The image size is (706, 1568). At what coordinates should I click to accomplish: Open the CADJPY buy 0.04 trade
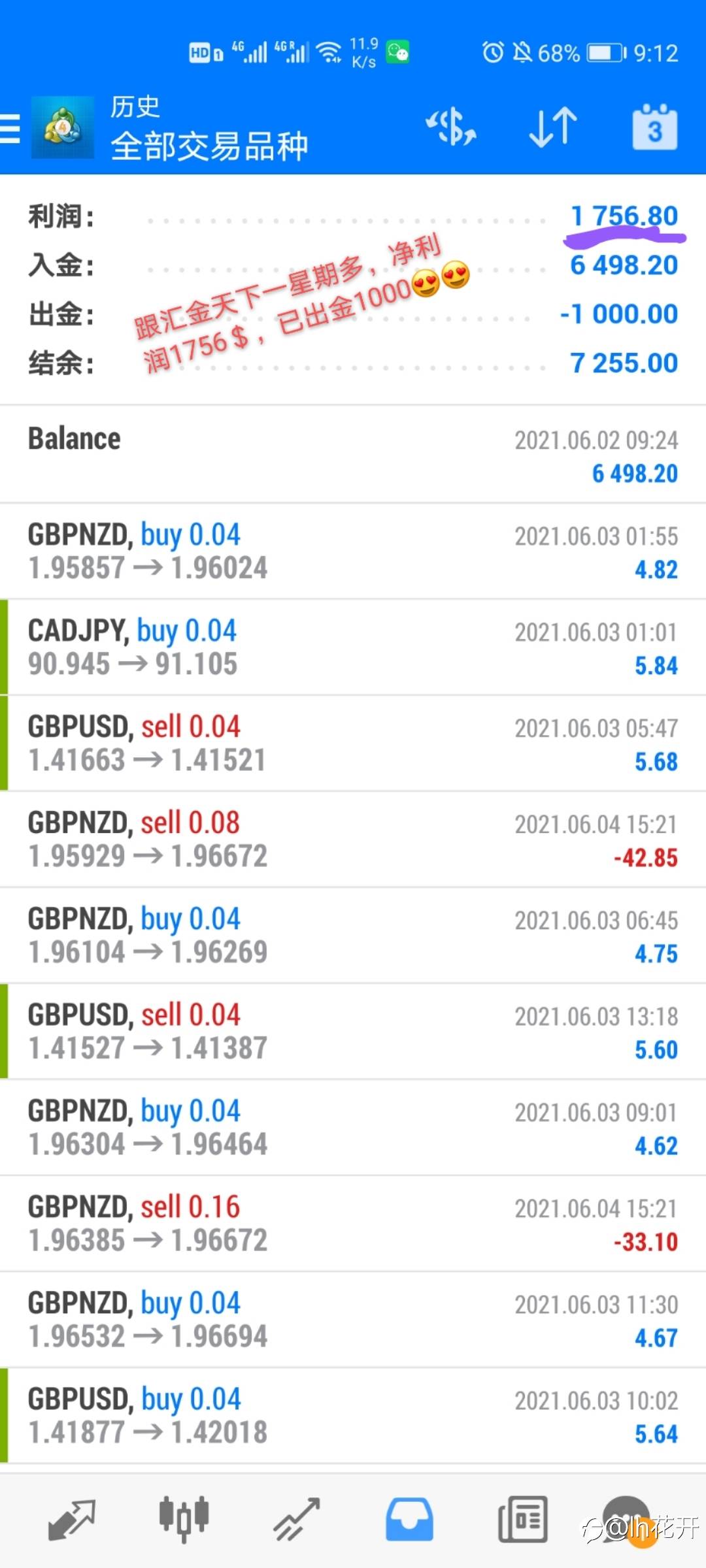[x=353, y=647]
